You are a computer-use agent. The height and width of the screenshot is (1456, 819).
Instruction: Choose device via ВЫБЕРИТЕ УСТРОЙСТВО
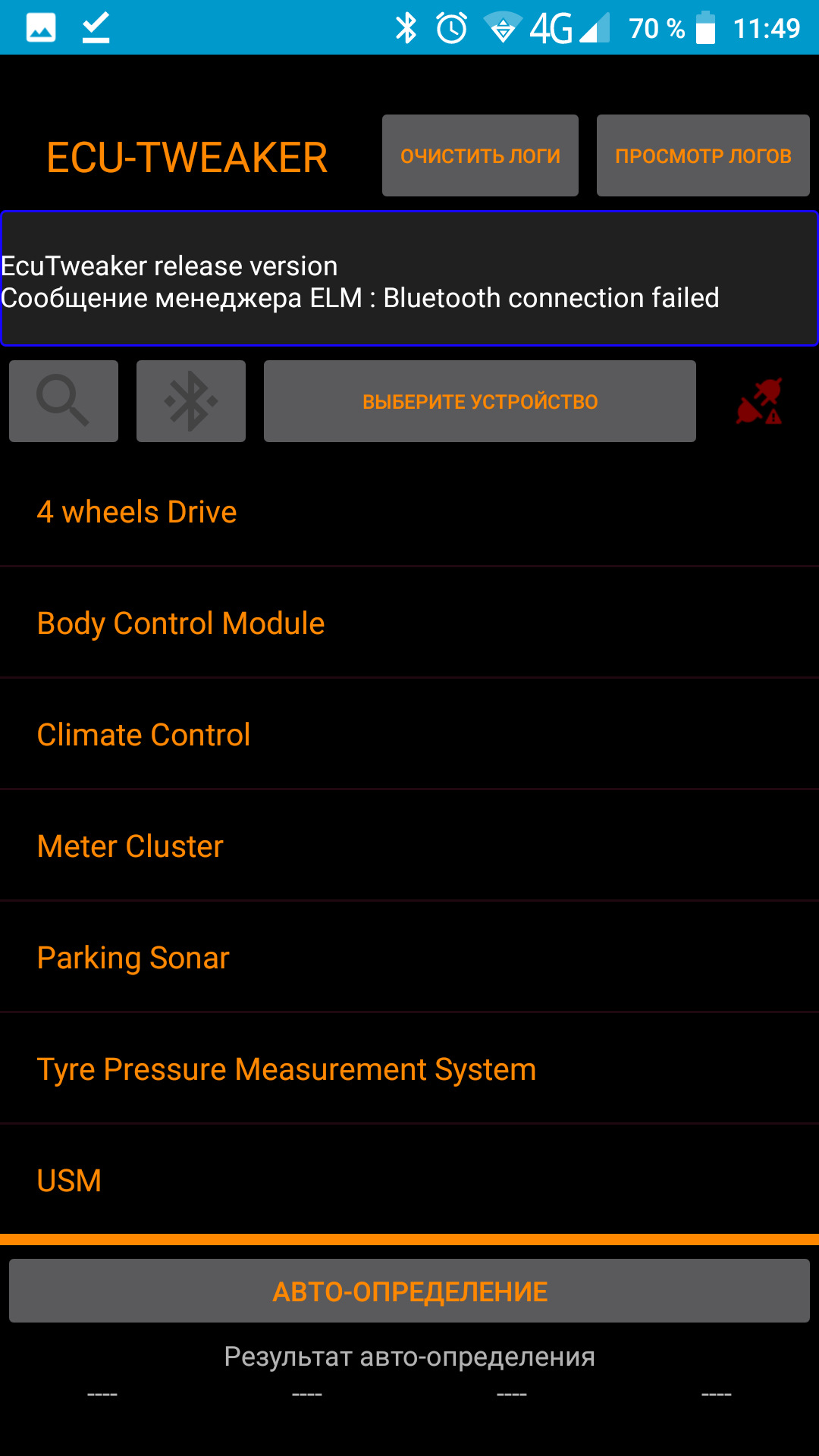click(x=480, y=401)
